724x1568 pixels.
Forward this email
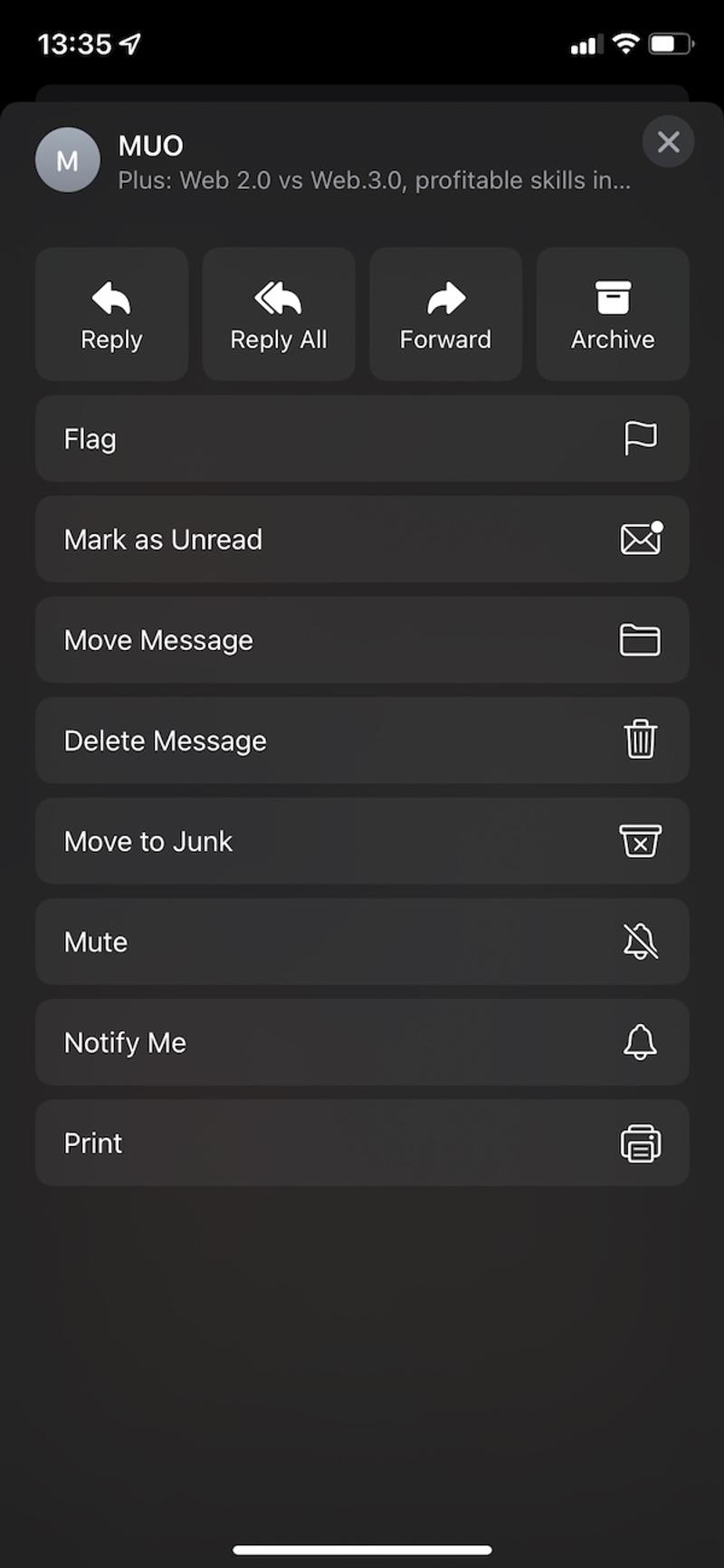445,314
